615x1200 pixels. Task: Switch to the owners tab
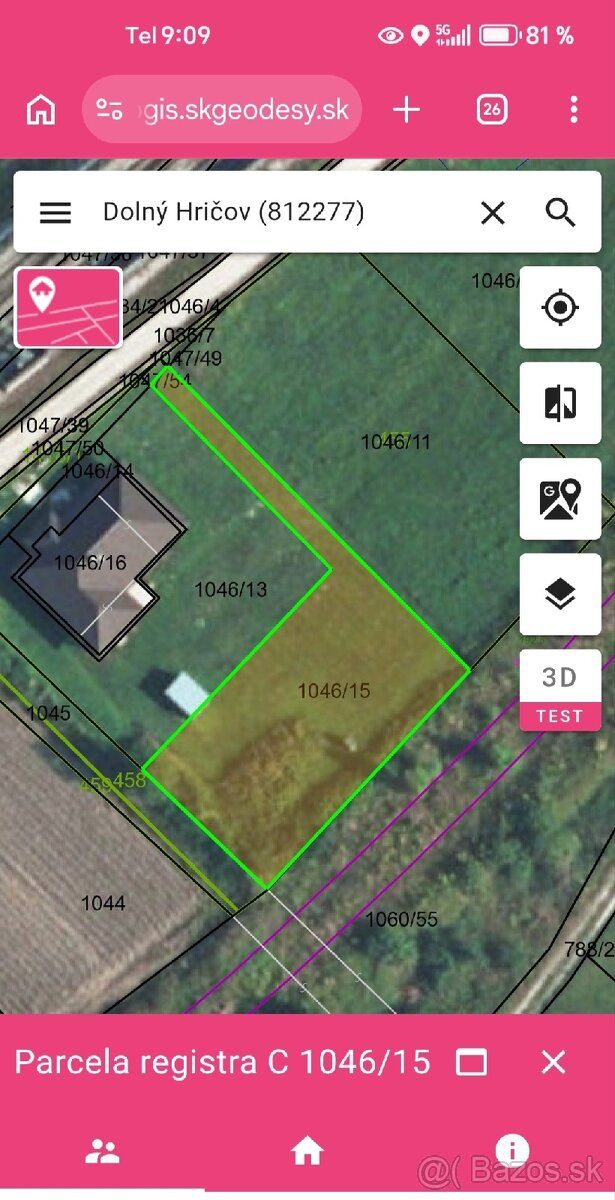tap(102, 1152)
